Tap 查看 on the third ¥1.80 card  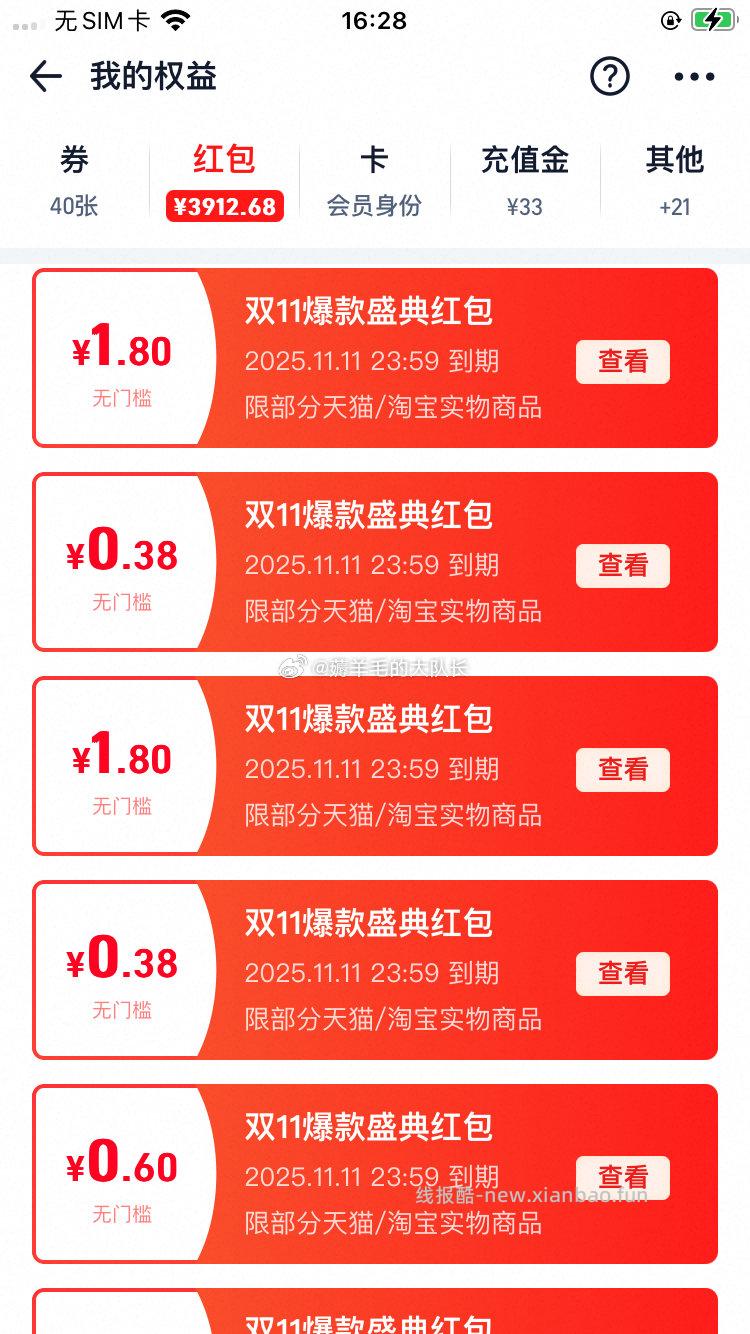pos(622,770)
